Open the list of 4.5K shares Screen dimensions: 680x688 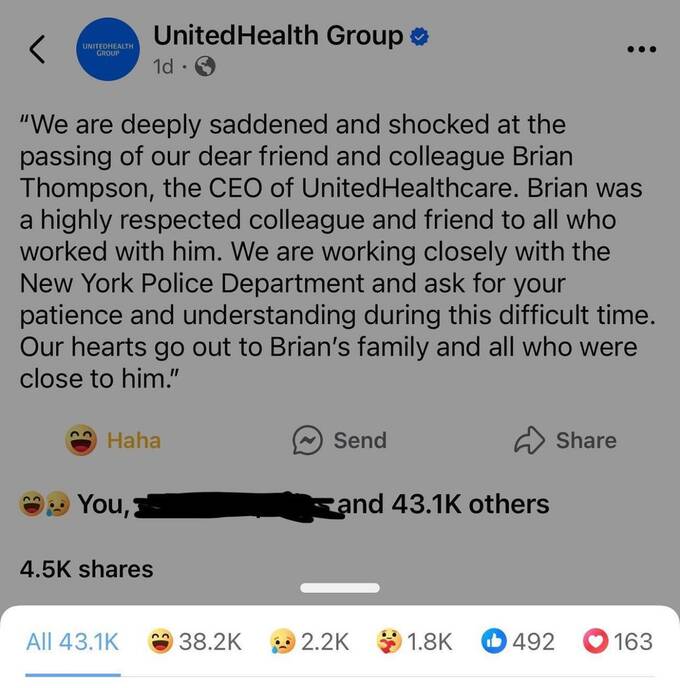[87, 569]
